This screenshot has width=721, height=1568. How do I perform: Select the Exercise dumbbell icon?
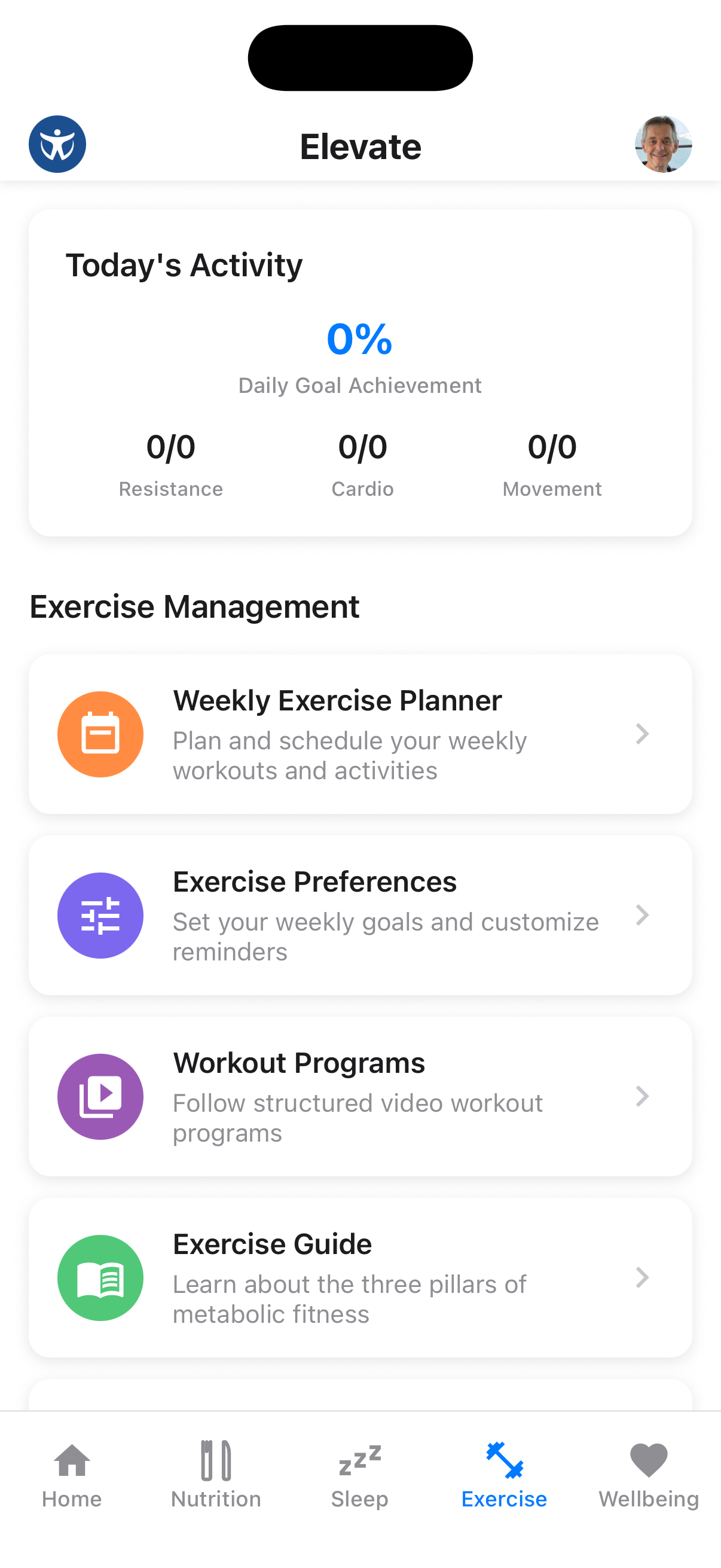point(504,1461)
